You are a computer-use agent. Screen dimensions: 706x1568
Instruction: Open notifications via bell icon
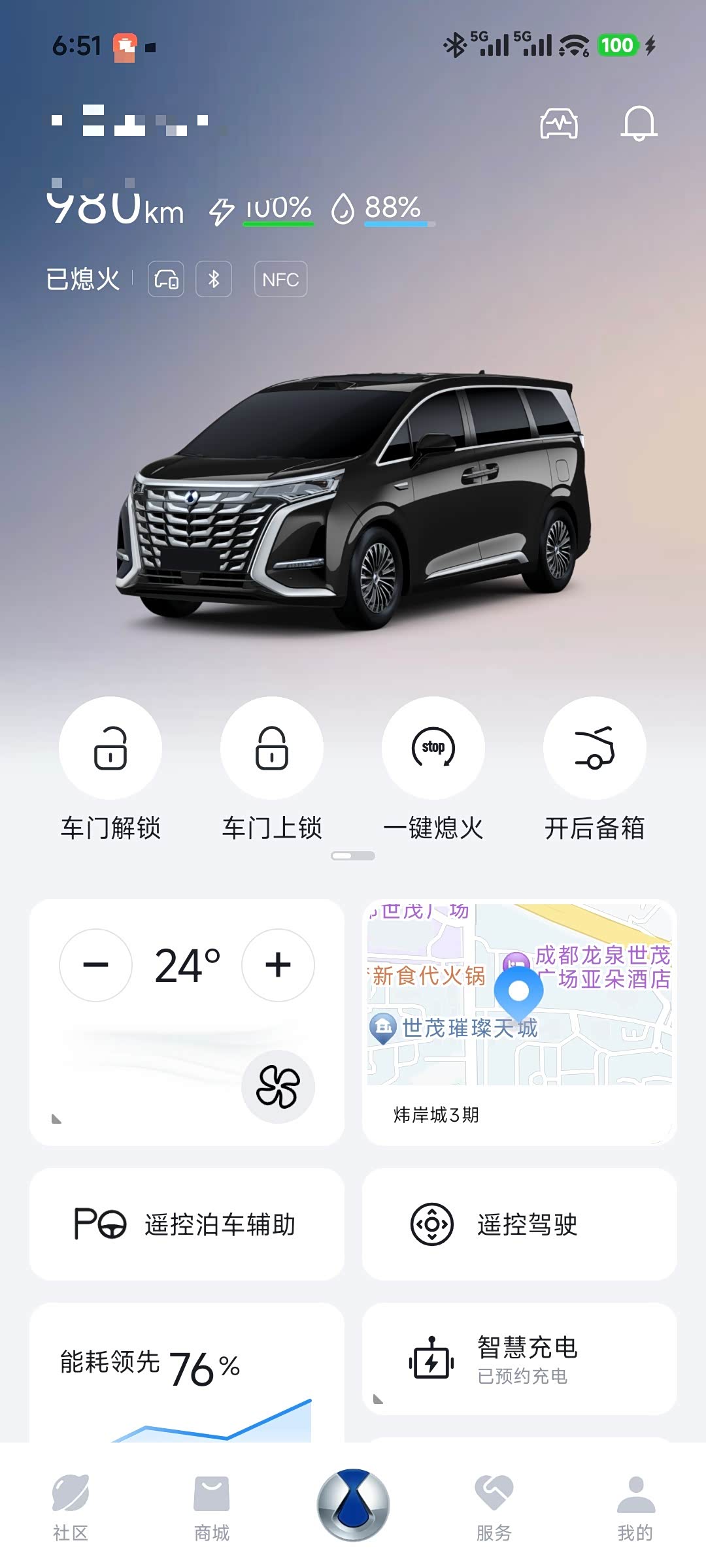pos(639,124)
